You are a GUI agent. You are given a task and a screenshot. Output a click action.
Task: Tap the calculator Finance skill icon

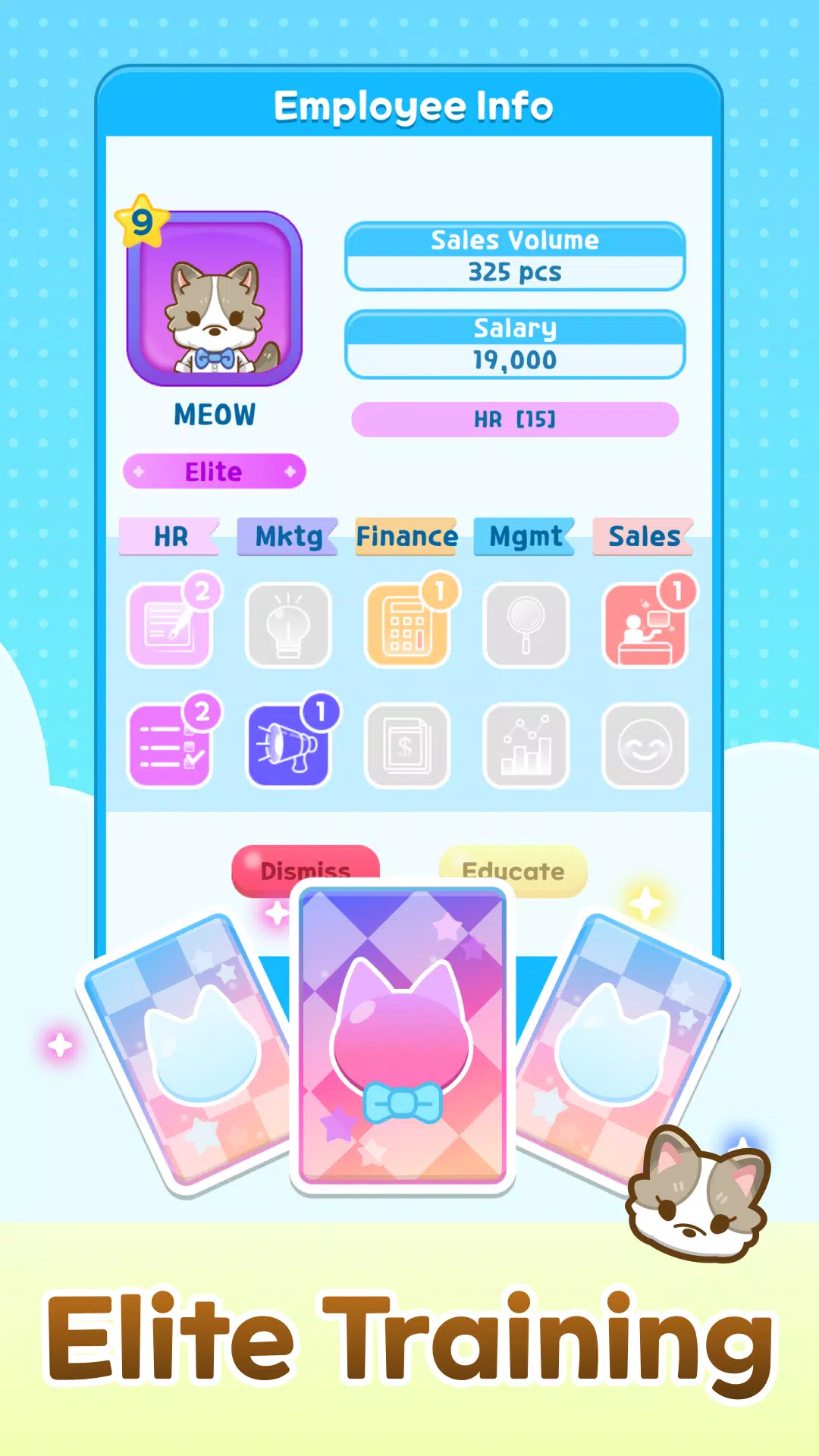pos(406,624)
